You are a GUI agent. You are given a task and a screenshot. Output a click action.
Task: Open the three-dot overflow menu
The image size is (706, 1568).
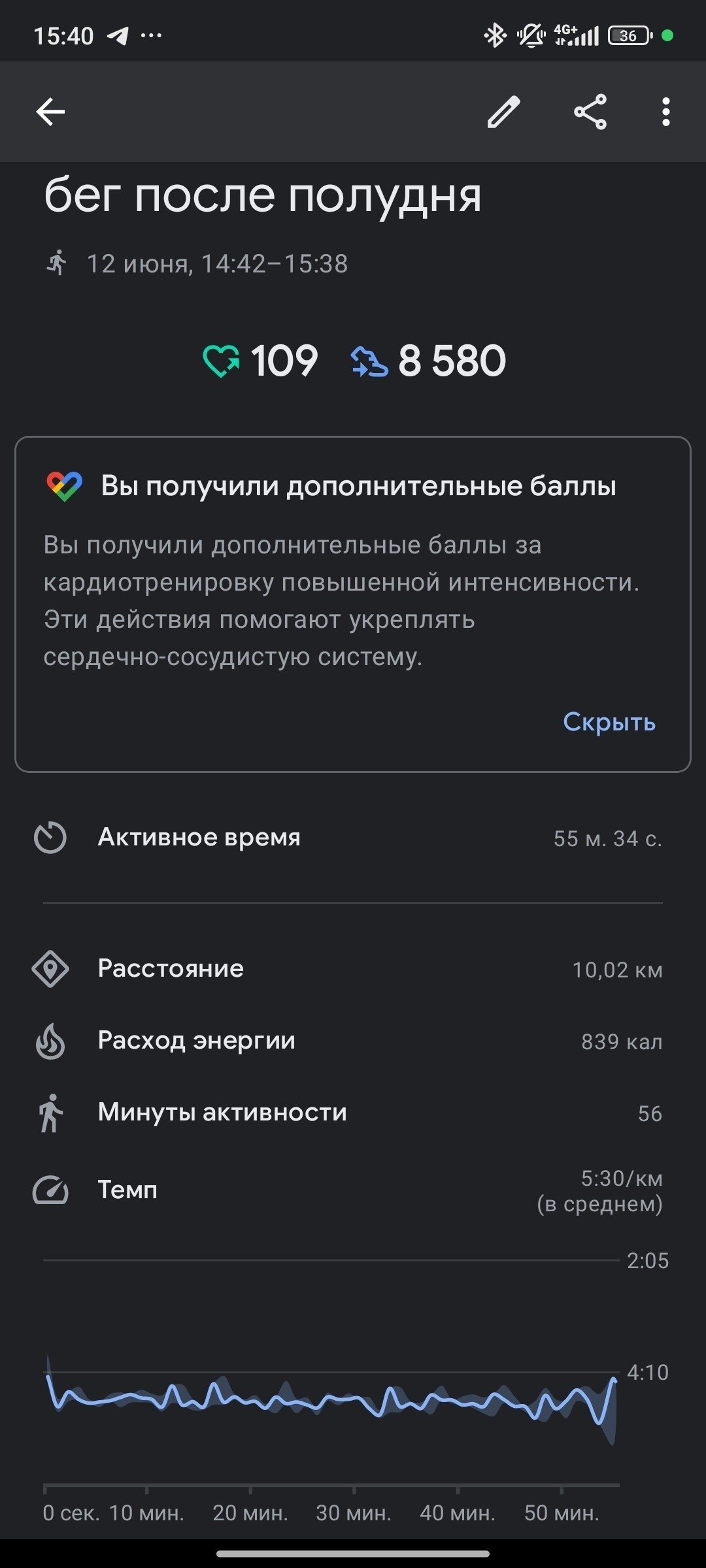point(665,112)
